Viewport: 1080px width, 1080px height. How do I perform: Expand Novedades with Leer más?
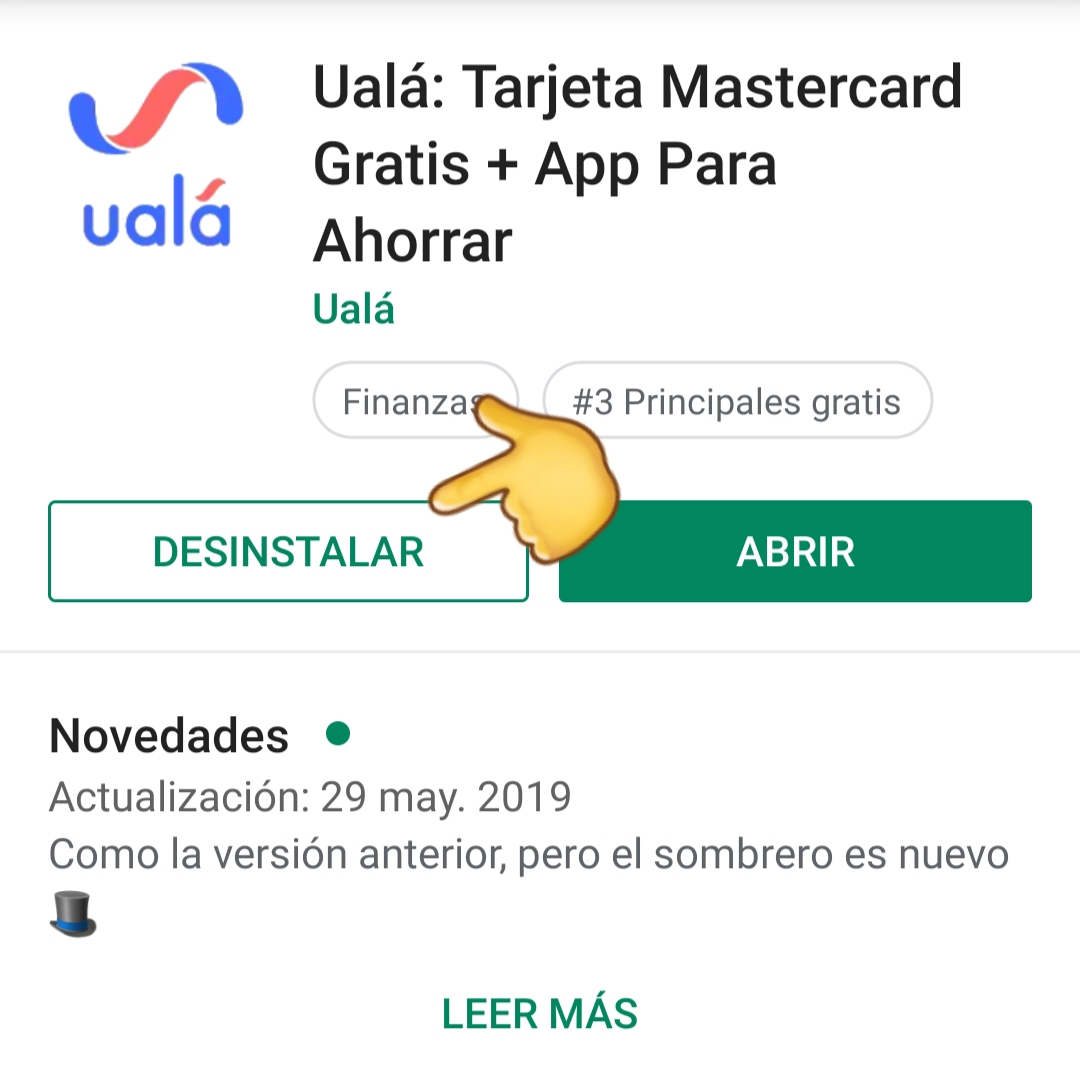[x=540, y=1014]
